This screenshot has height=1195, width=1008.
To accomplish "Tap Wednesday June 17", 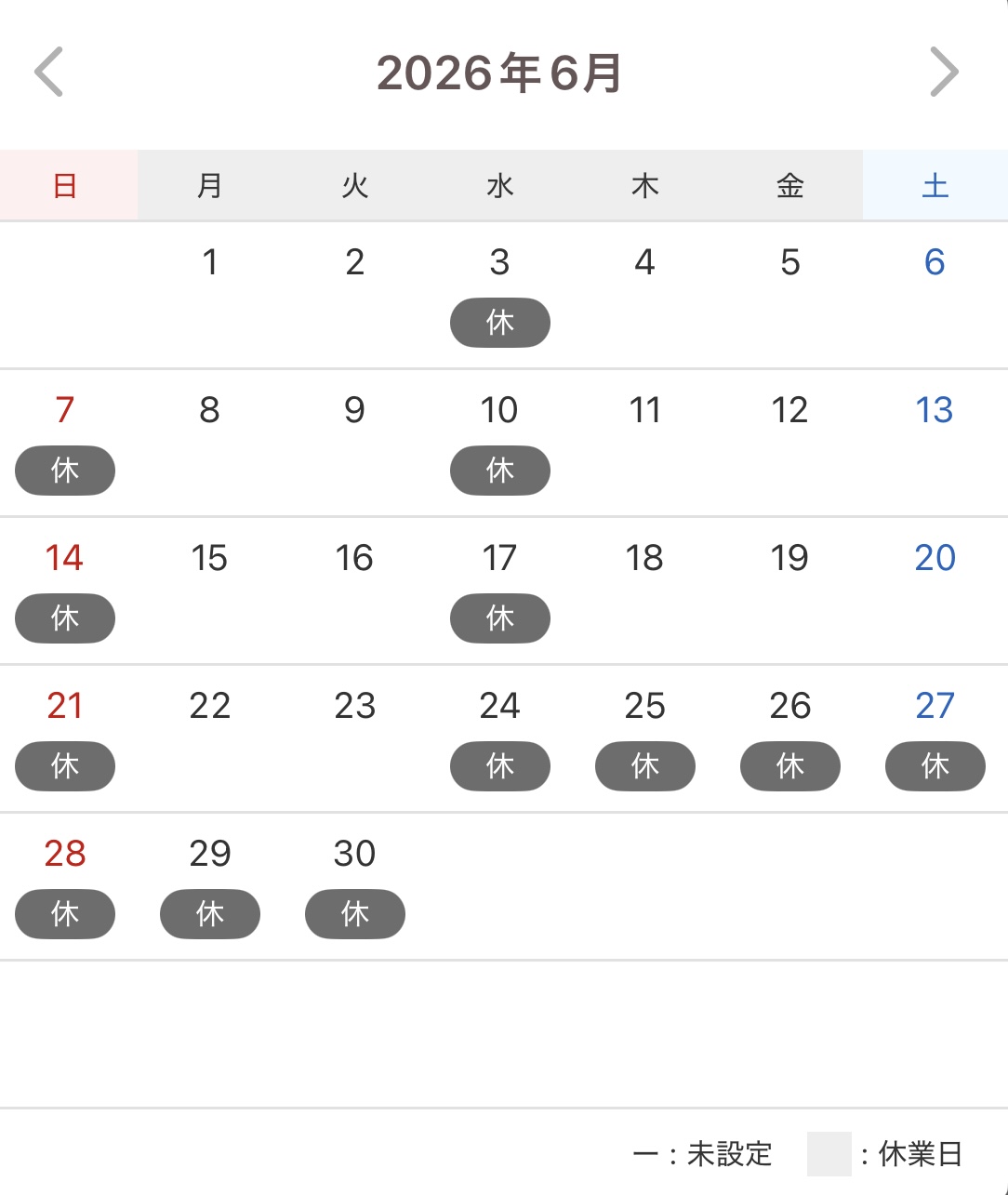I will pos(499,559).
